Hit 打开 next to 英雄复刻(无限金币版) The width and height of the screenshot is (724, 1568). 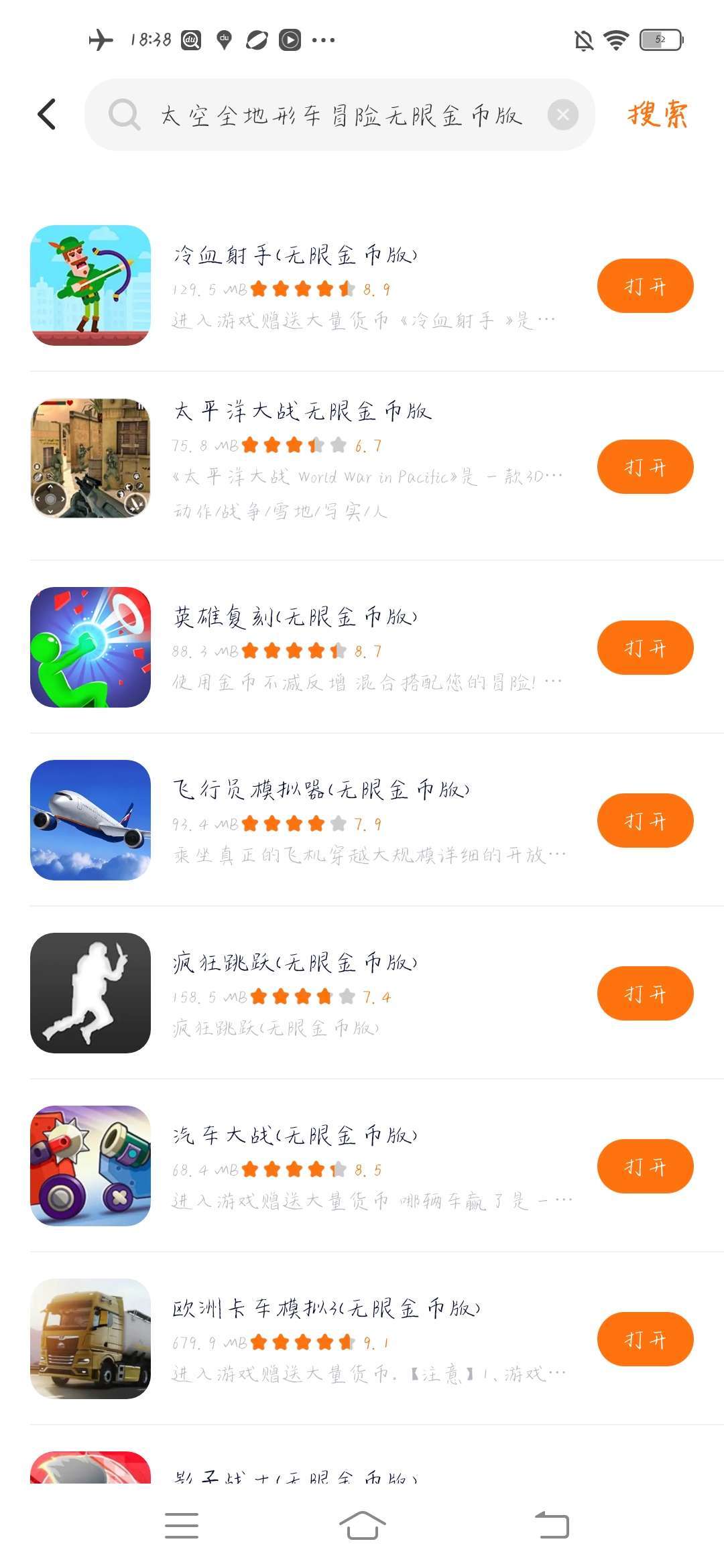pos(645,648)
